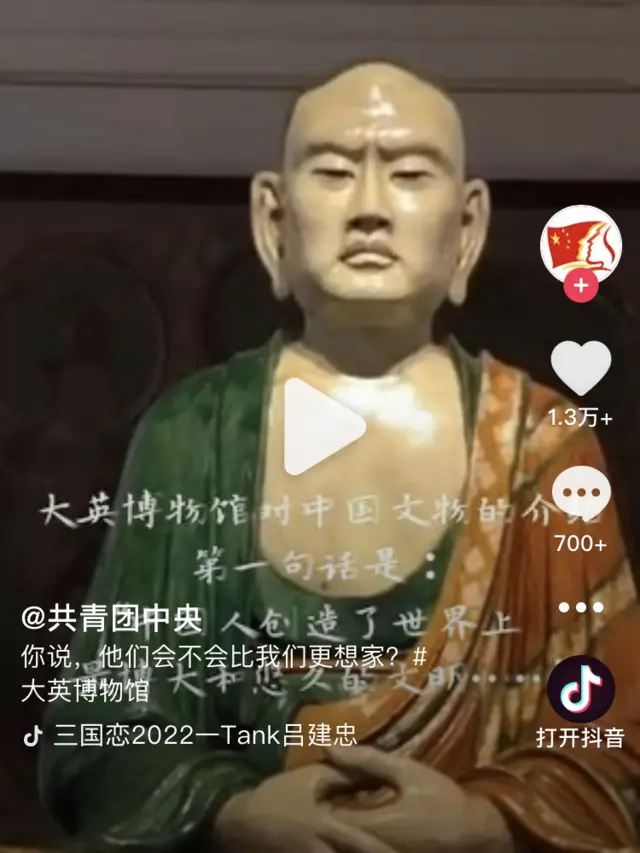Like this video with the heart
The width and height of the screenshot is (640, 853).
581,368
